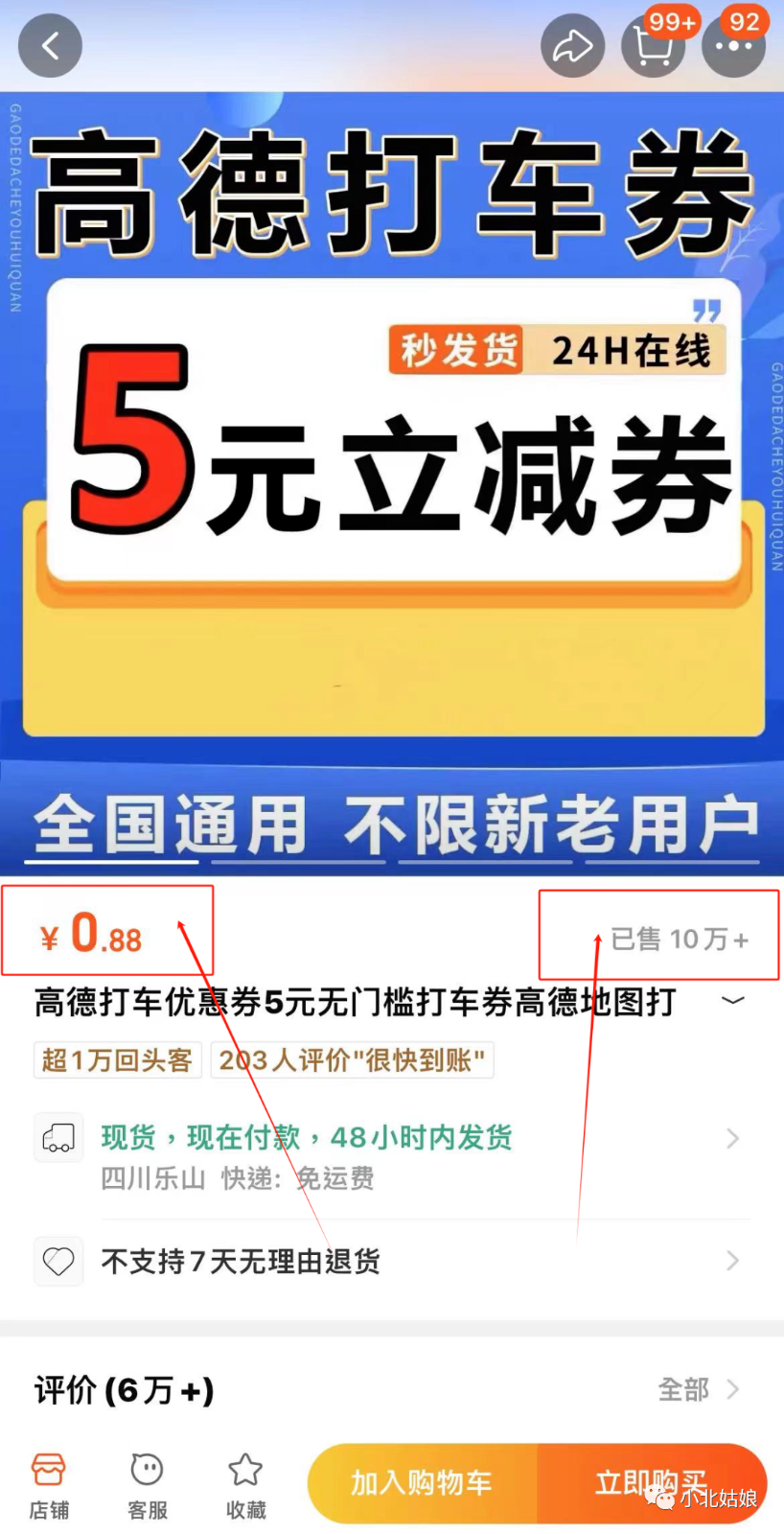Open the 203人评价"很快到账" tag

click(352, 1059)
